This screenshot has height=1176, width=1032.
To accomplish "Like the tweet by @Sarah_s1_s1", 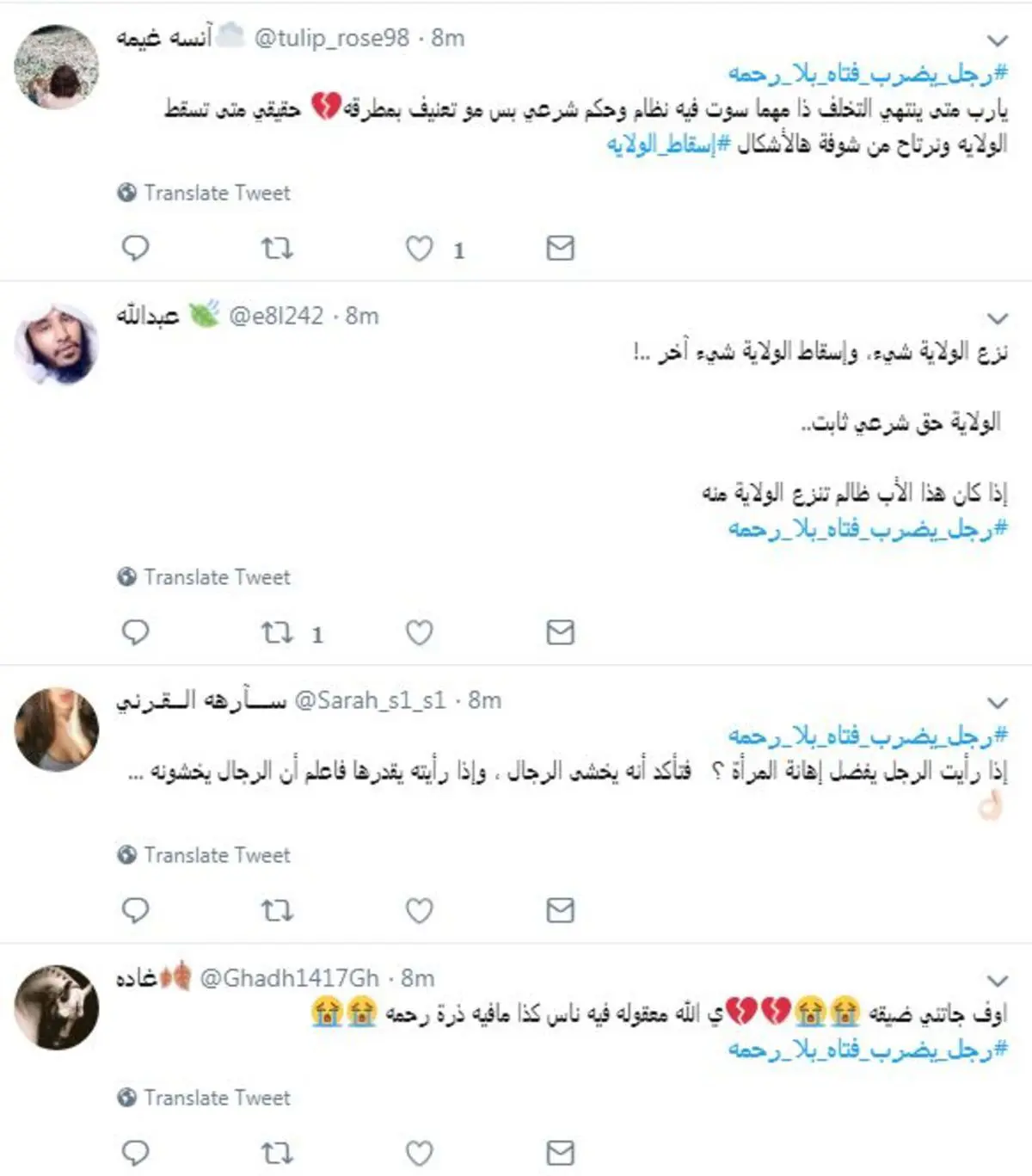I will (419, 910).
